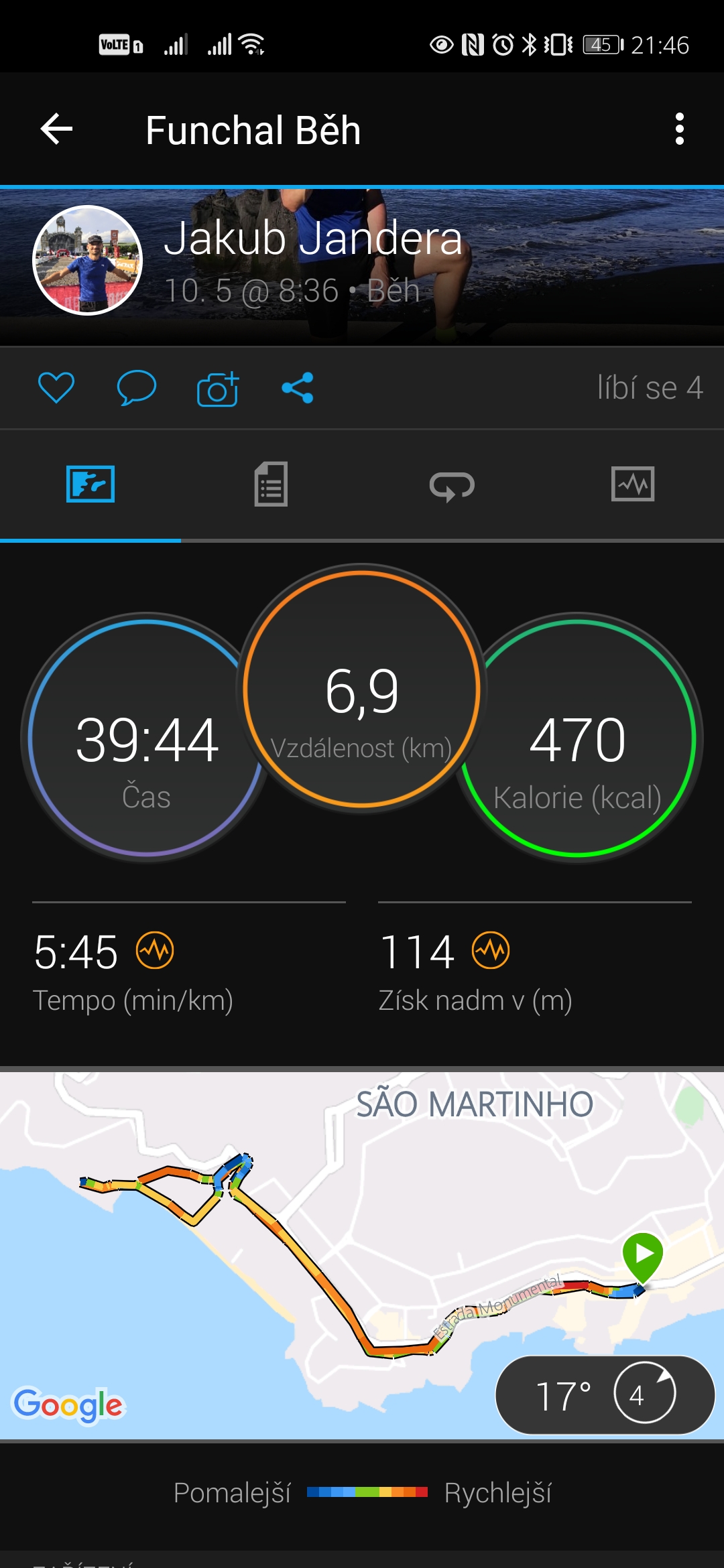
Task: Open the comments bubble icon
Action: [137, 387]
